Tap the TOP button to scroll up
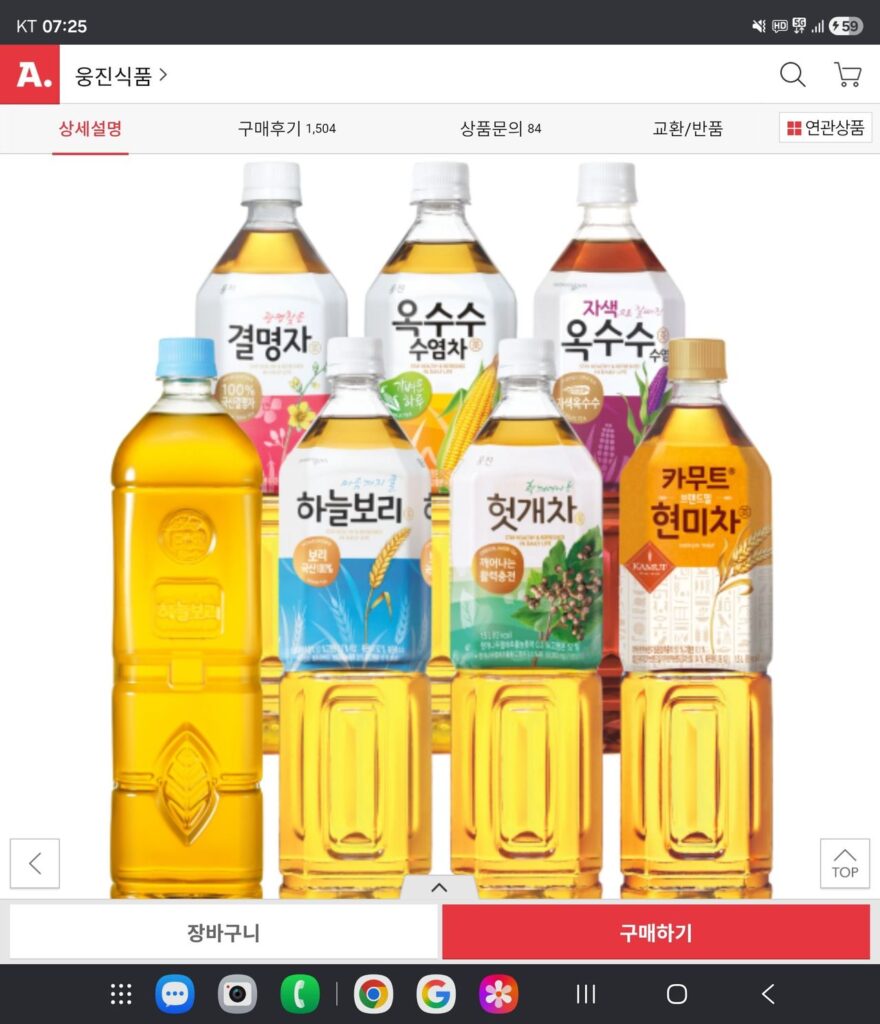Screen dimensions: 880x1024 843,863
